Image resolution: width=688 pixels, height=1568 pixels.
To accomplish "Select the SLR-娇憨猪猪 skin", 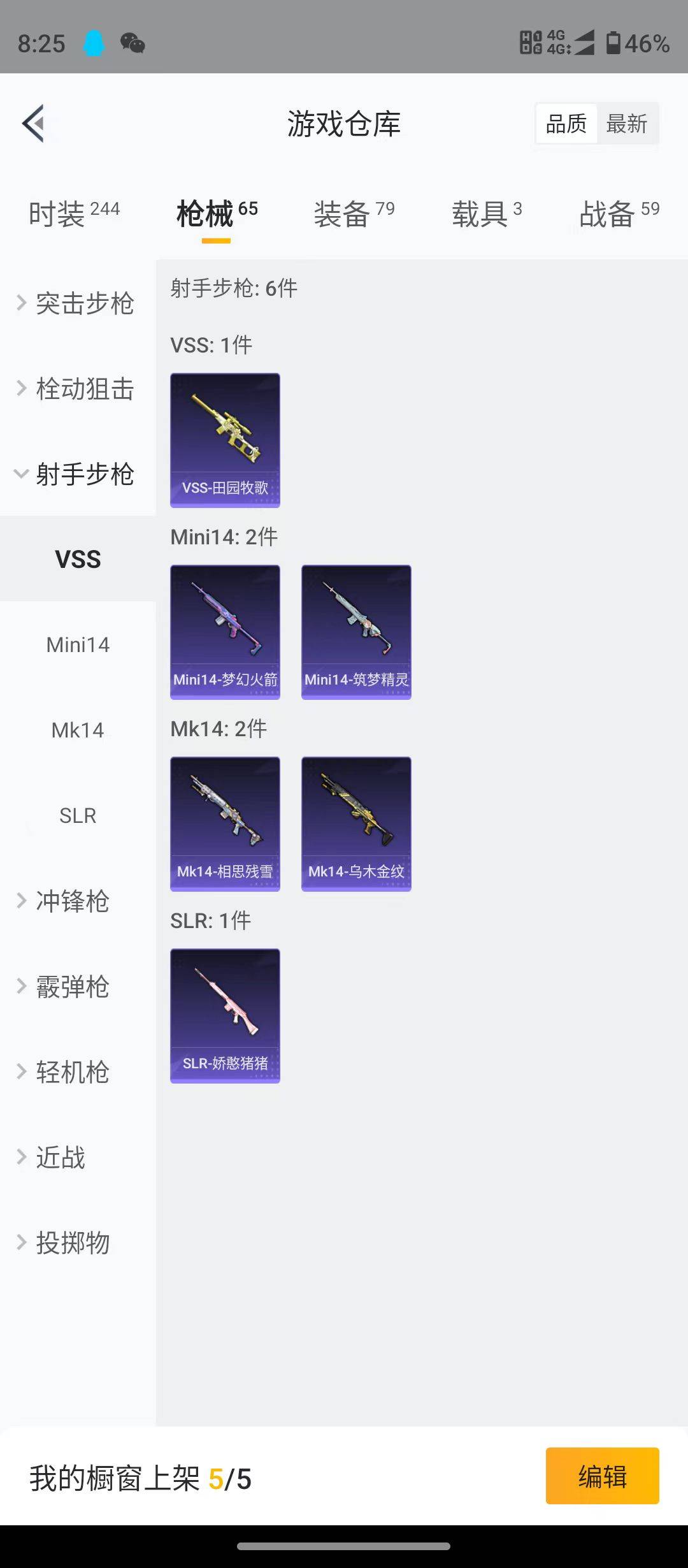I will [224, 1016].
